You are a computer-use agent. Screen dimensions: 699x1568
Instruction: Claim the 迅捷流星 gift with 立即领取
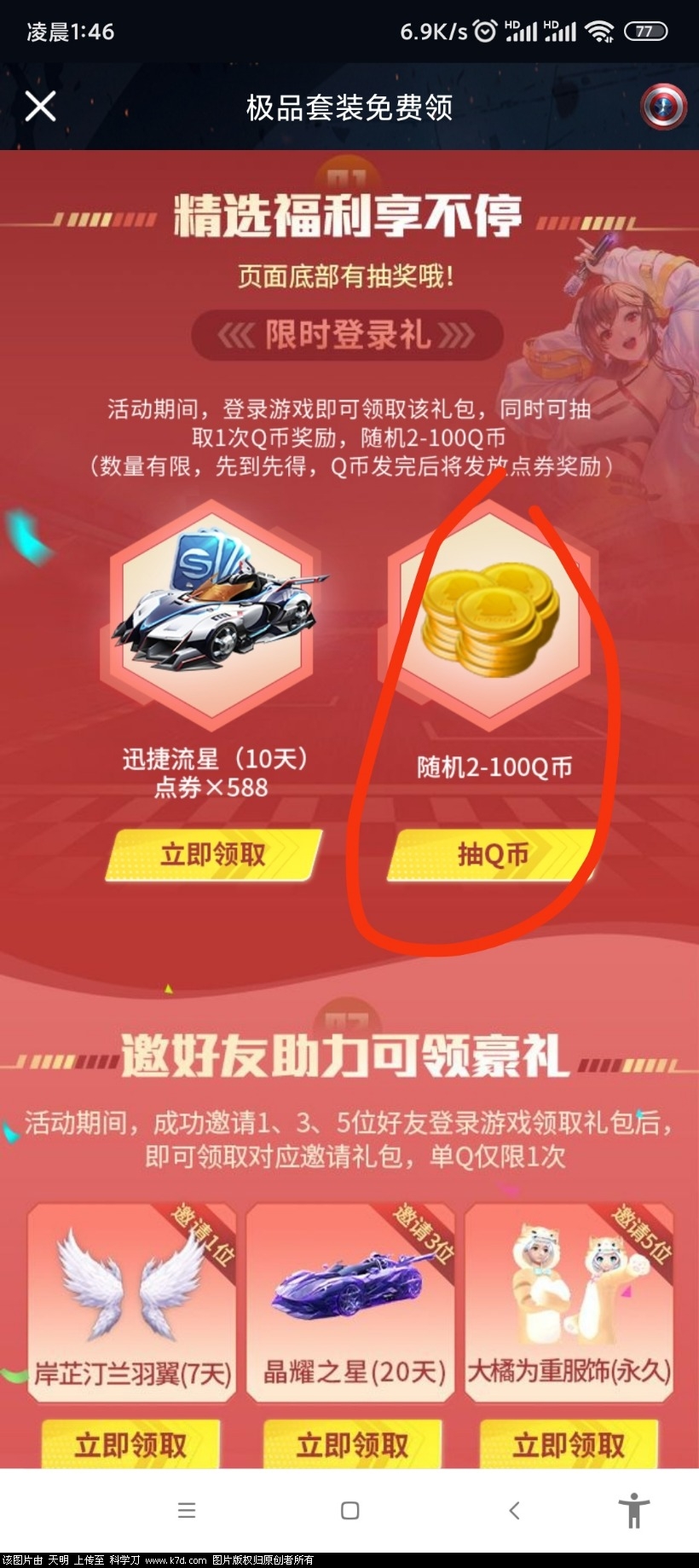tap(213, 854)
